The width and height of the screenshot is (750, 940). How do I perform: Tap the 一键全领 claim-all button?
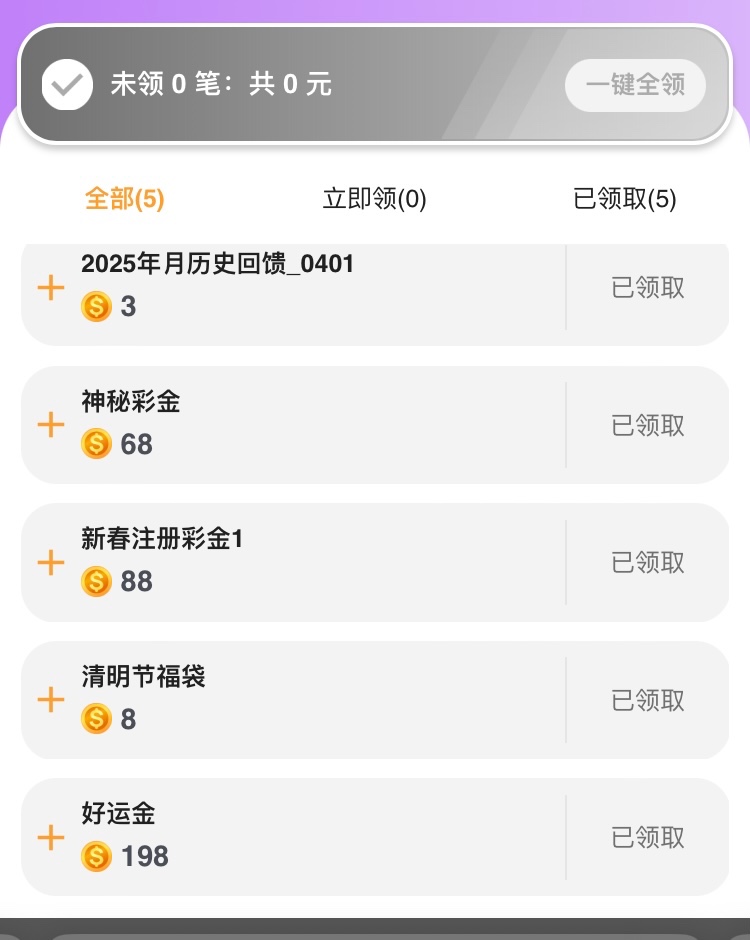[x=635, y=85]
